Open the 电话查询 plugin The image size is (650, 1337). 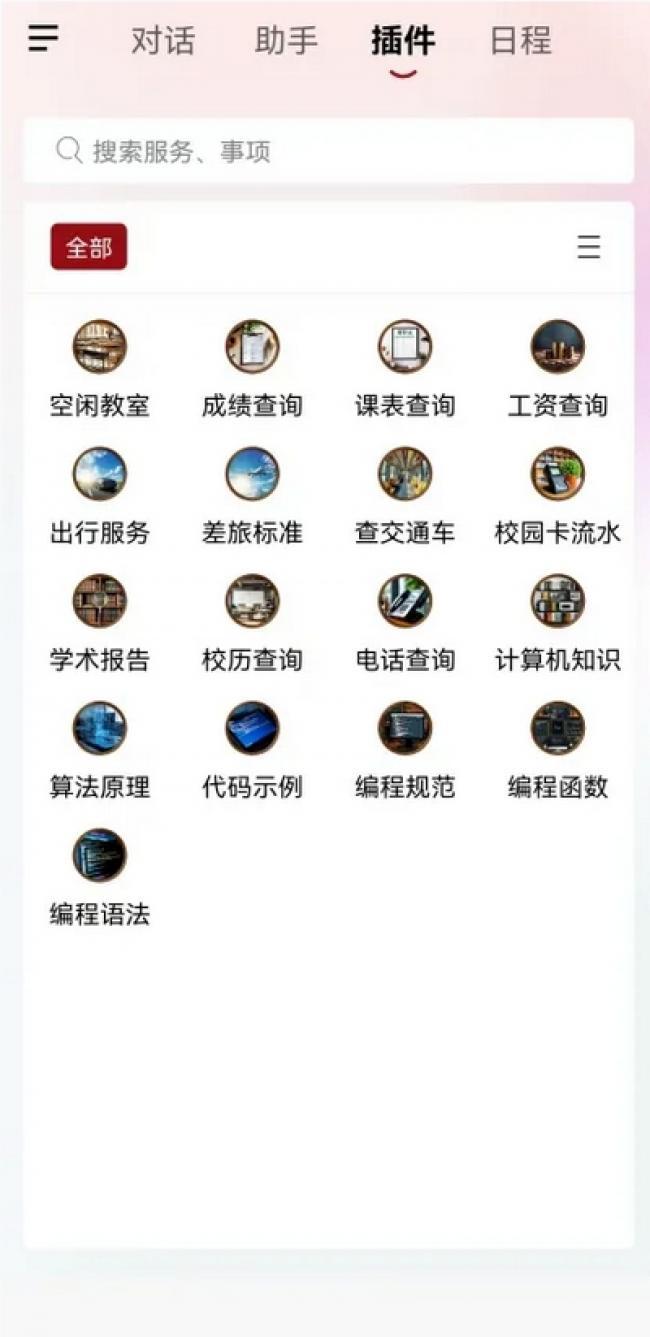(405, 623)
